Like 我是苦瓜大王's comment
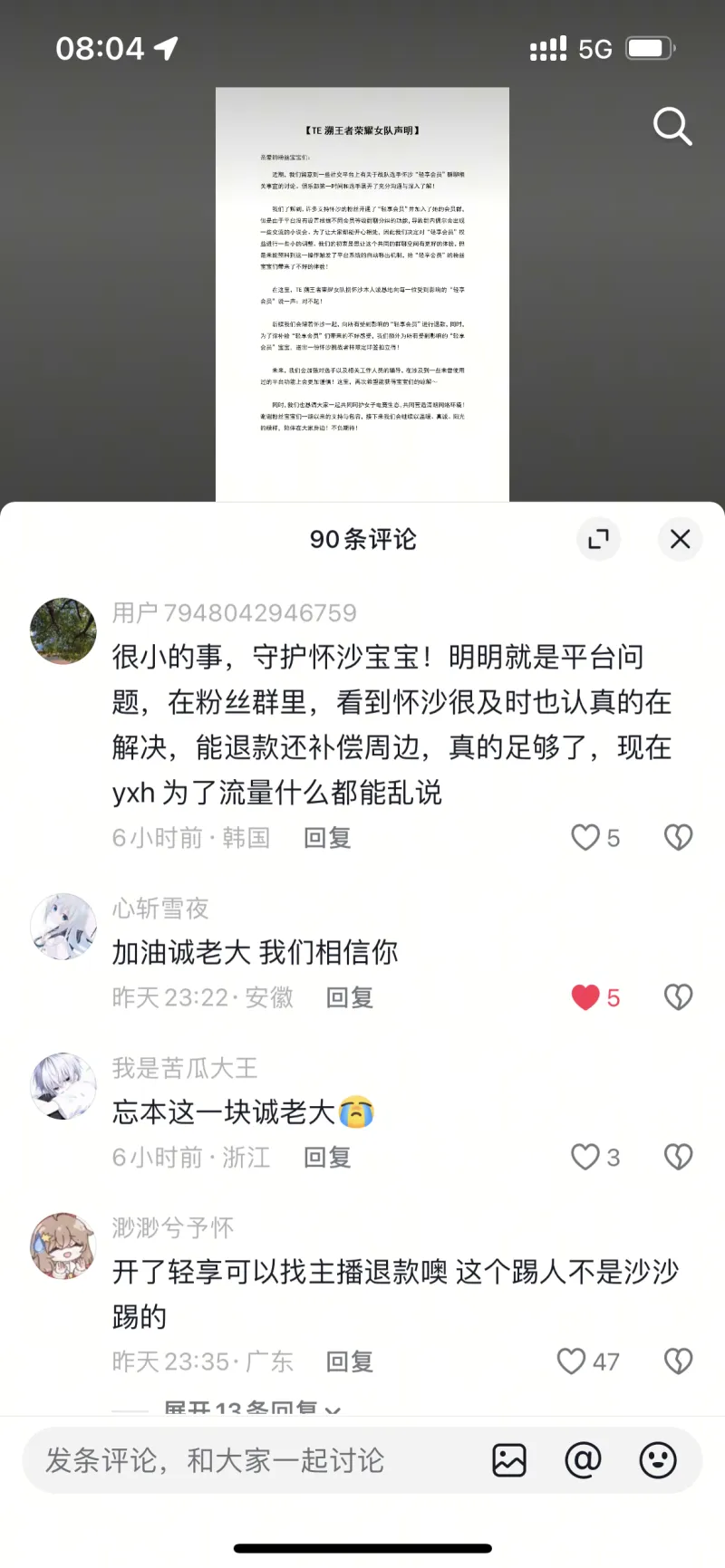Image resolution: width=725 pixels, height=1568 pixels. tap(586, 1157)
